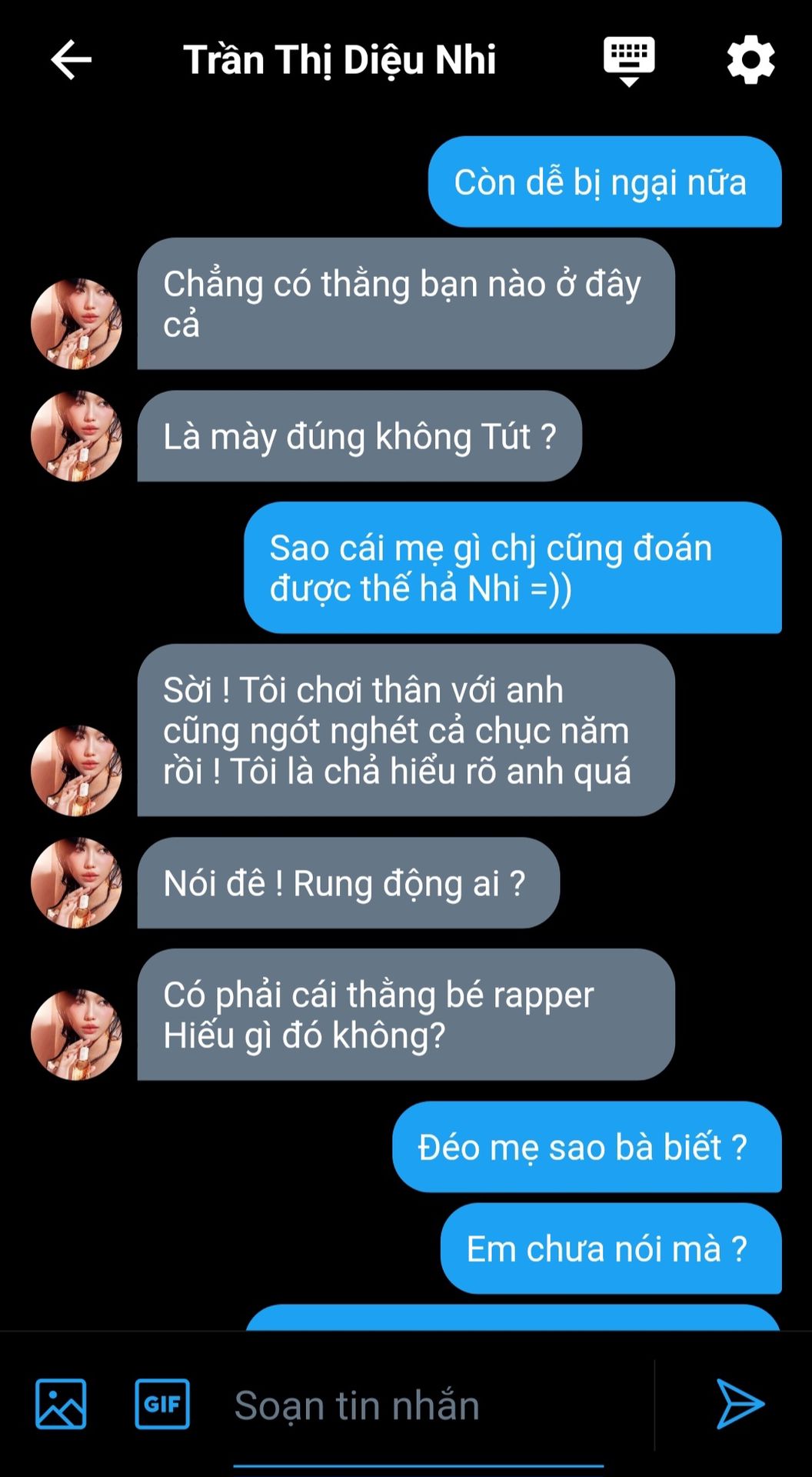Screen dimensions: 812x1477
Task: Send the message with paper plane
Action: 740,1404
